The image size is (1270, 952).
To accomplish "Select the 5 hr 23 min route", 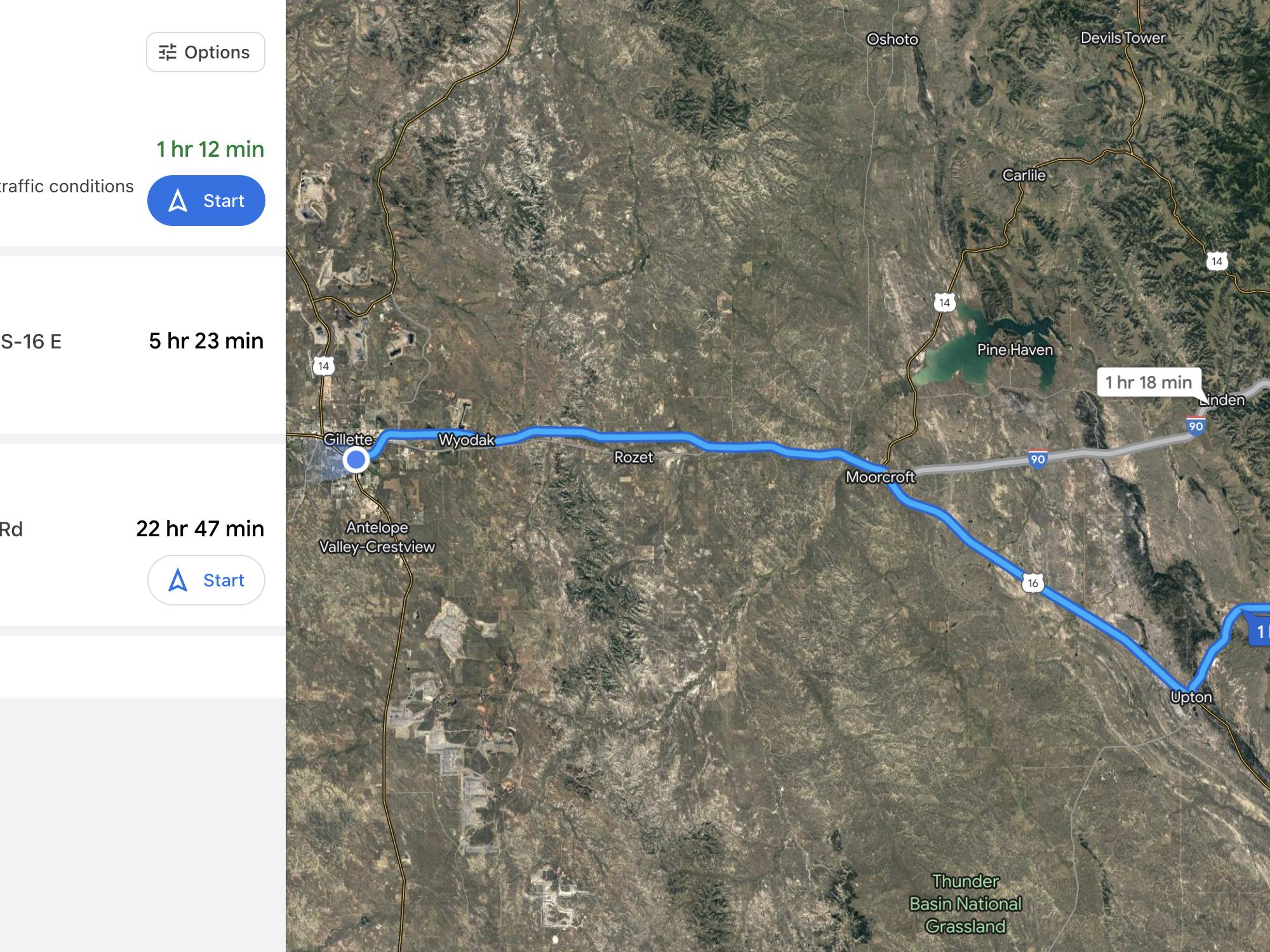I will [x=206, y=341].
